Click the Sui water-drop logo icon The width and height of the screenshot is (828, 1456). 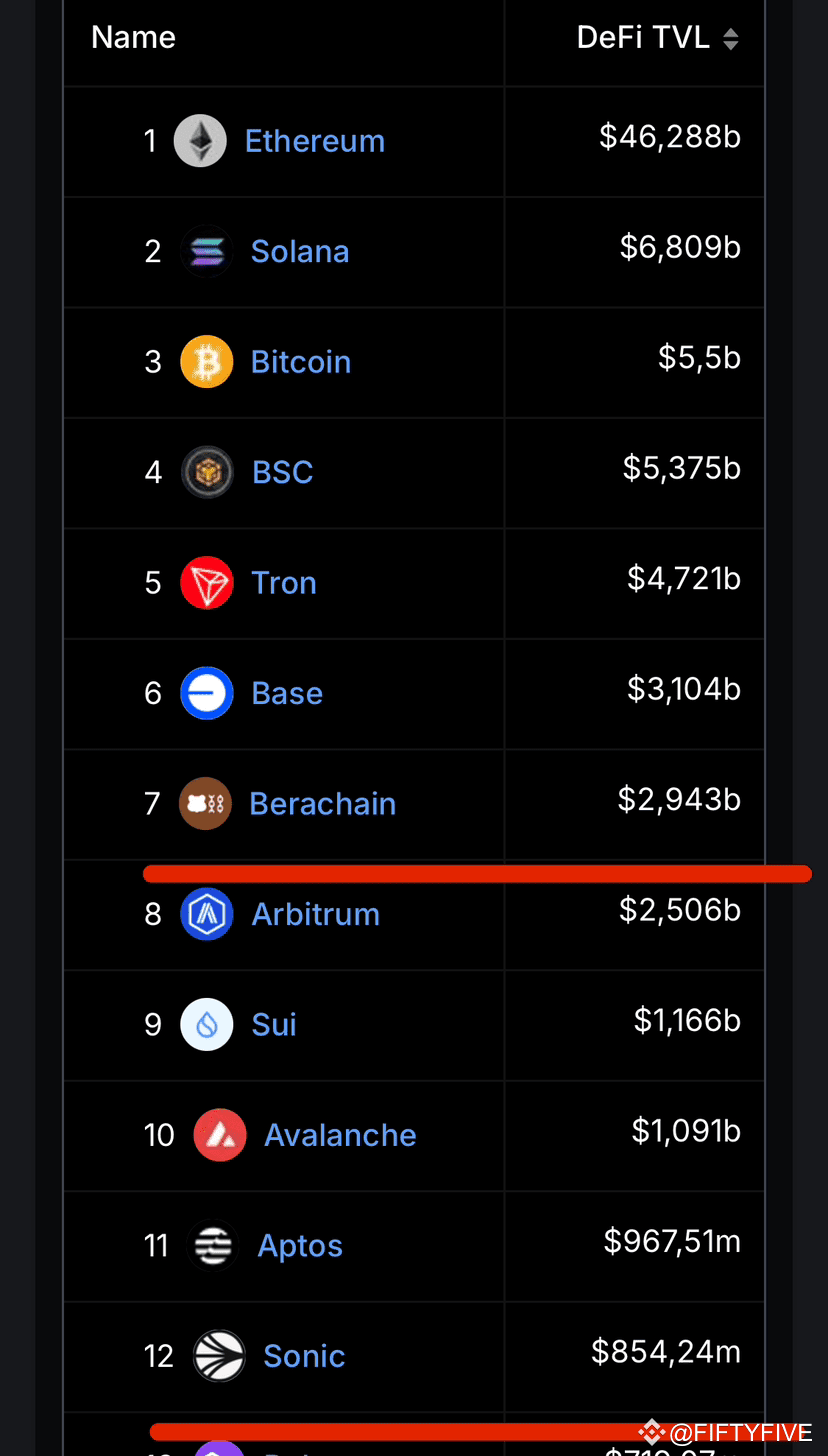pos(206,1024)
